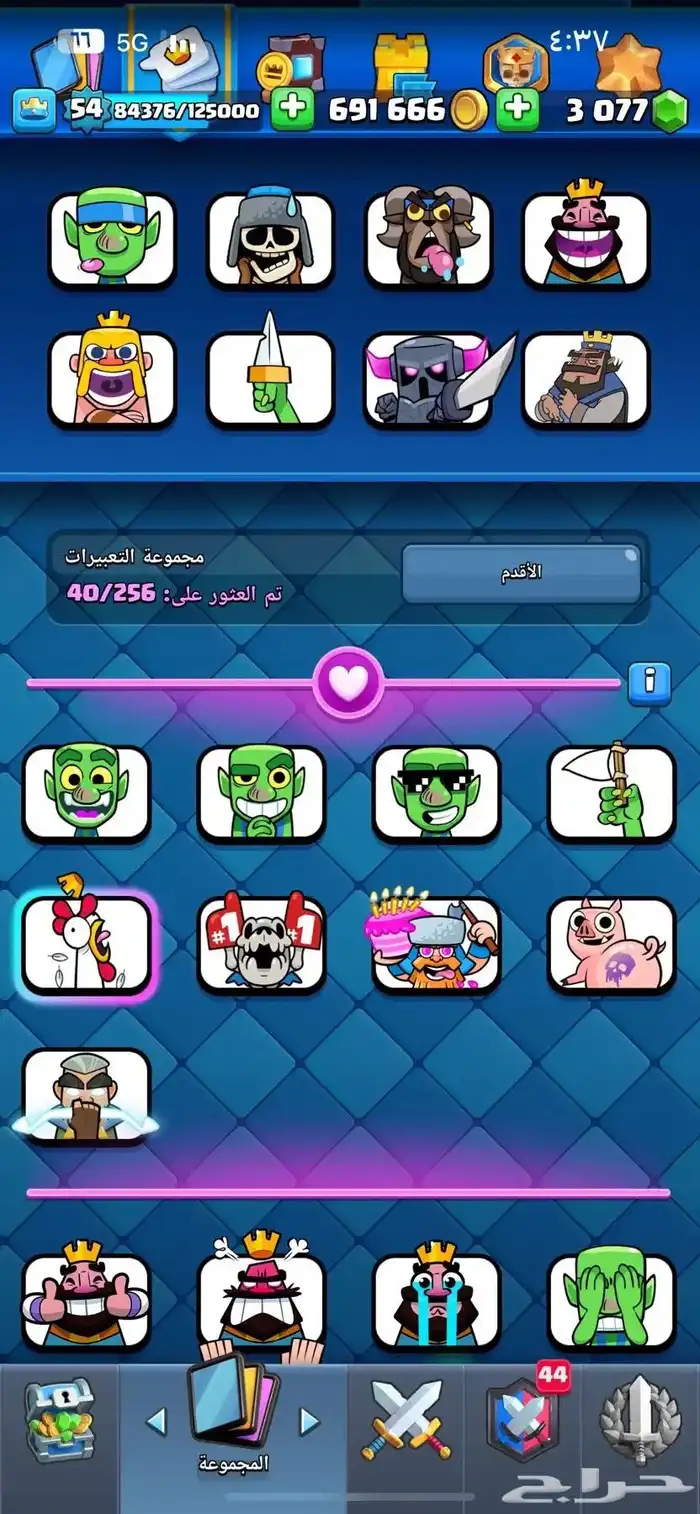Select the goblin covering face emote

(612, 1300)
